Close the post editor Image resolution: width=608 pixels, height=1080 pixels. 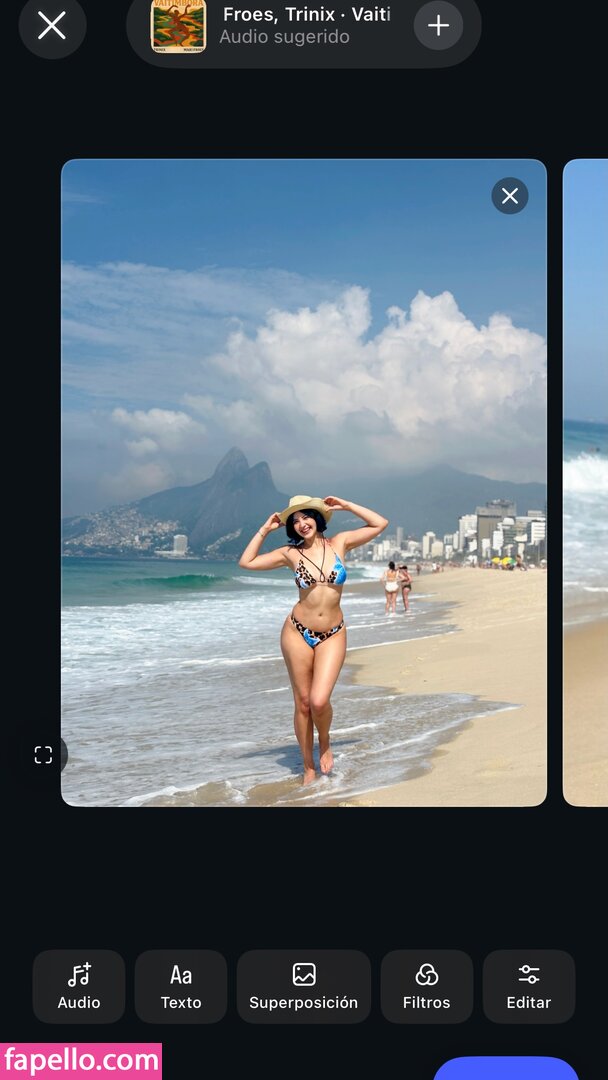[x=52, y=25]
